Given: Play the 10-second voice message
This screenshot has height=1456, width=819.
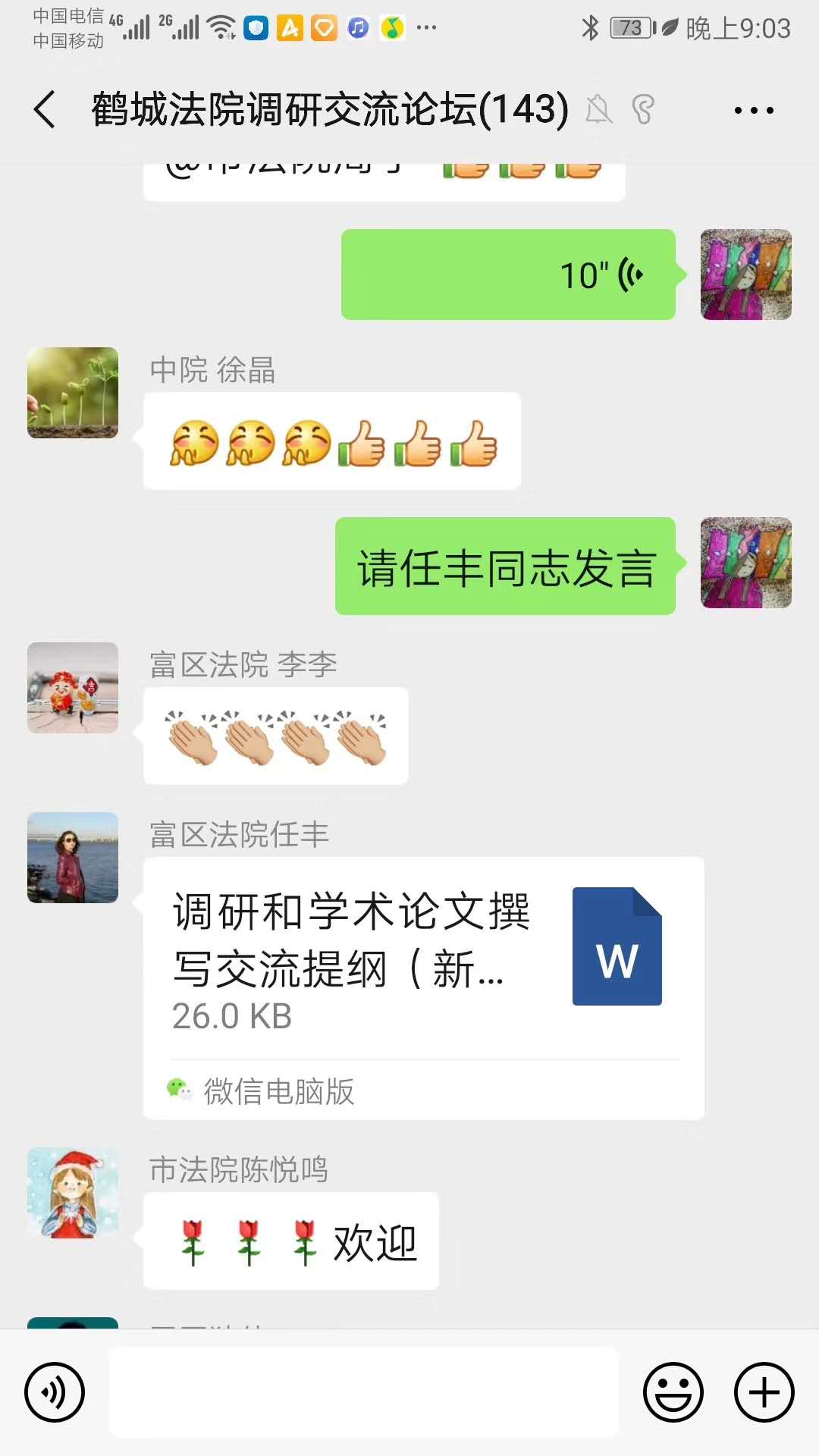Looking at the screenshot, I should point(508,275).
